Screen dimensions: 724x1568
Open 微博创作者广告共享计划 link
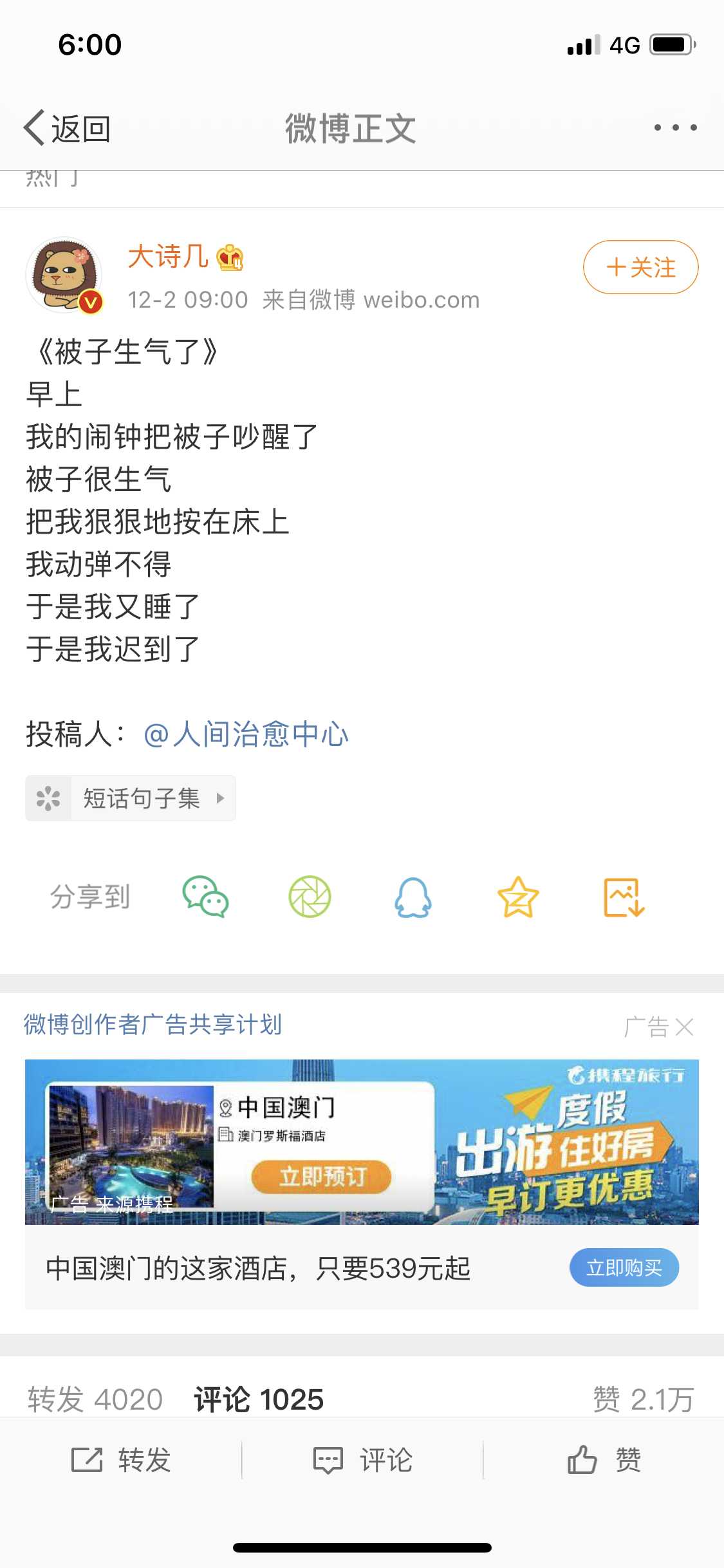[x=153, y=1024]
